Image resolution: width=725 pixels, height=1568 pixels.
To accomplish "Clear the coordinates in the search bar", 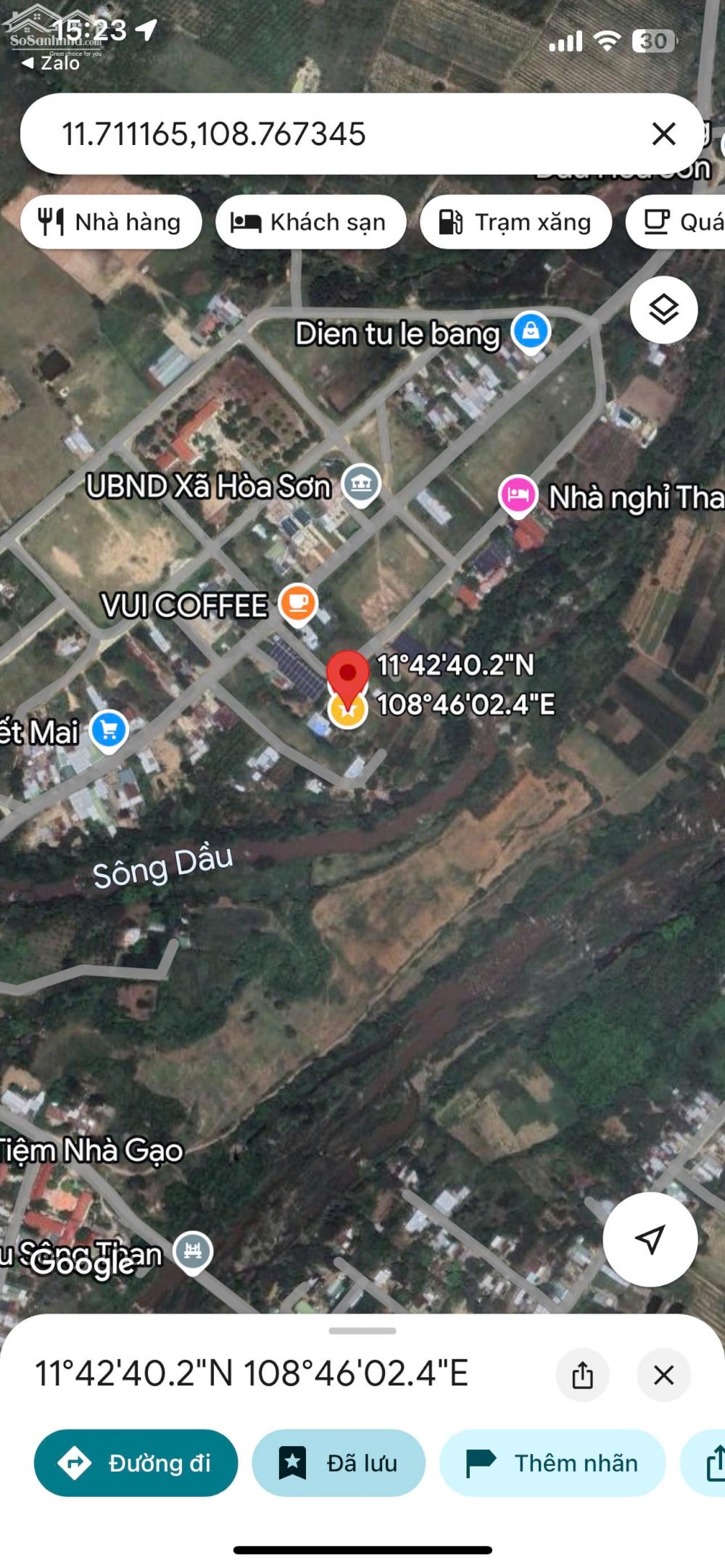I will [x=663, y=134].
